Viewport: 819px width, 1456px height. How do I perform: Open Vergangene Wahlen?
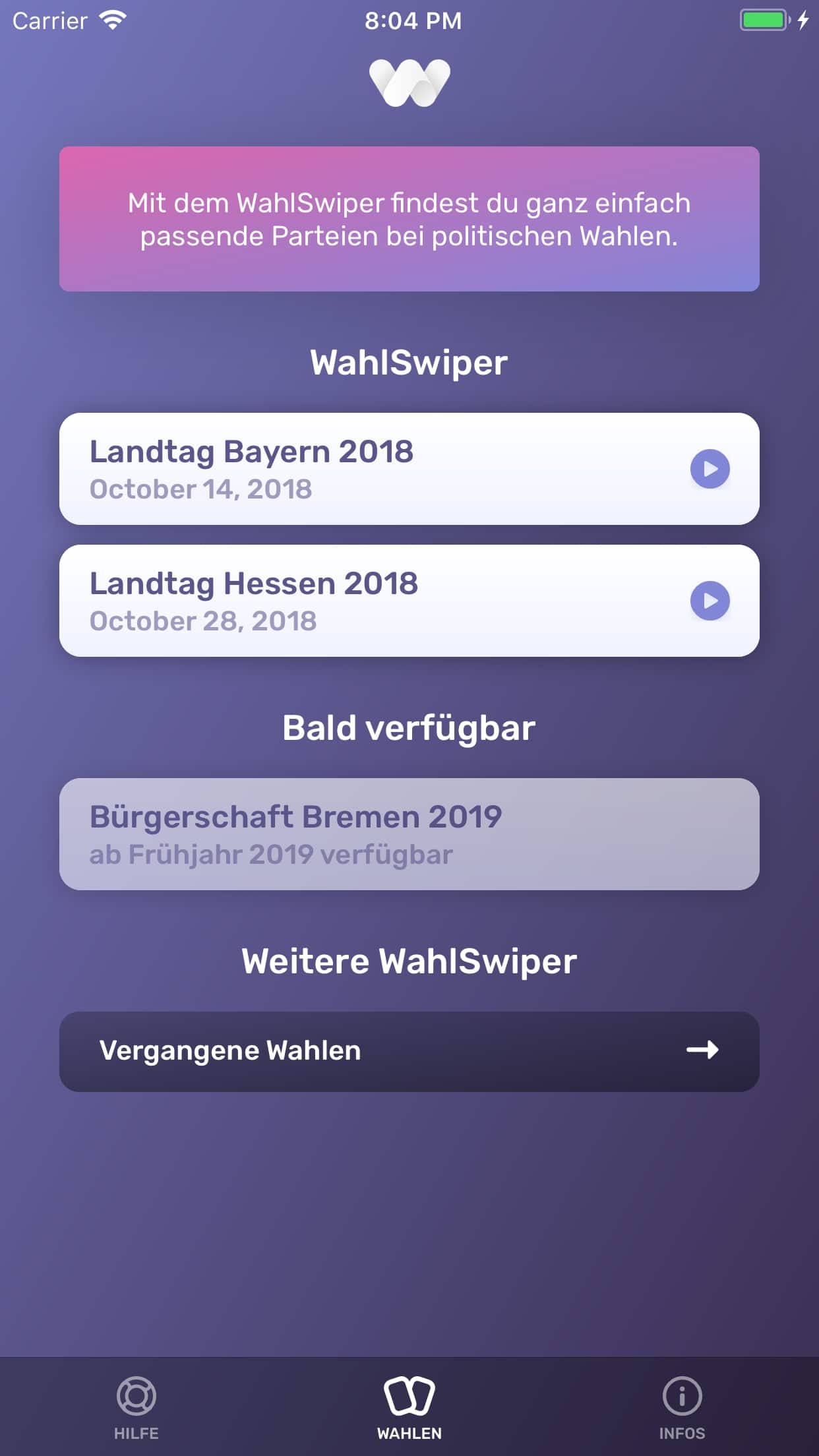click(x=409, y=1051)
